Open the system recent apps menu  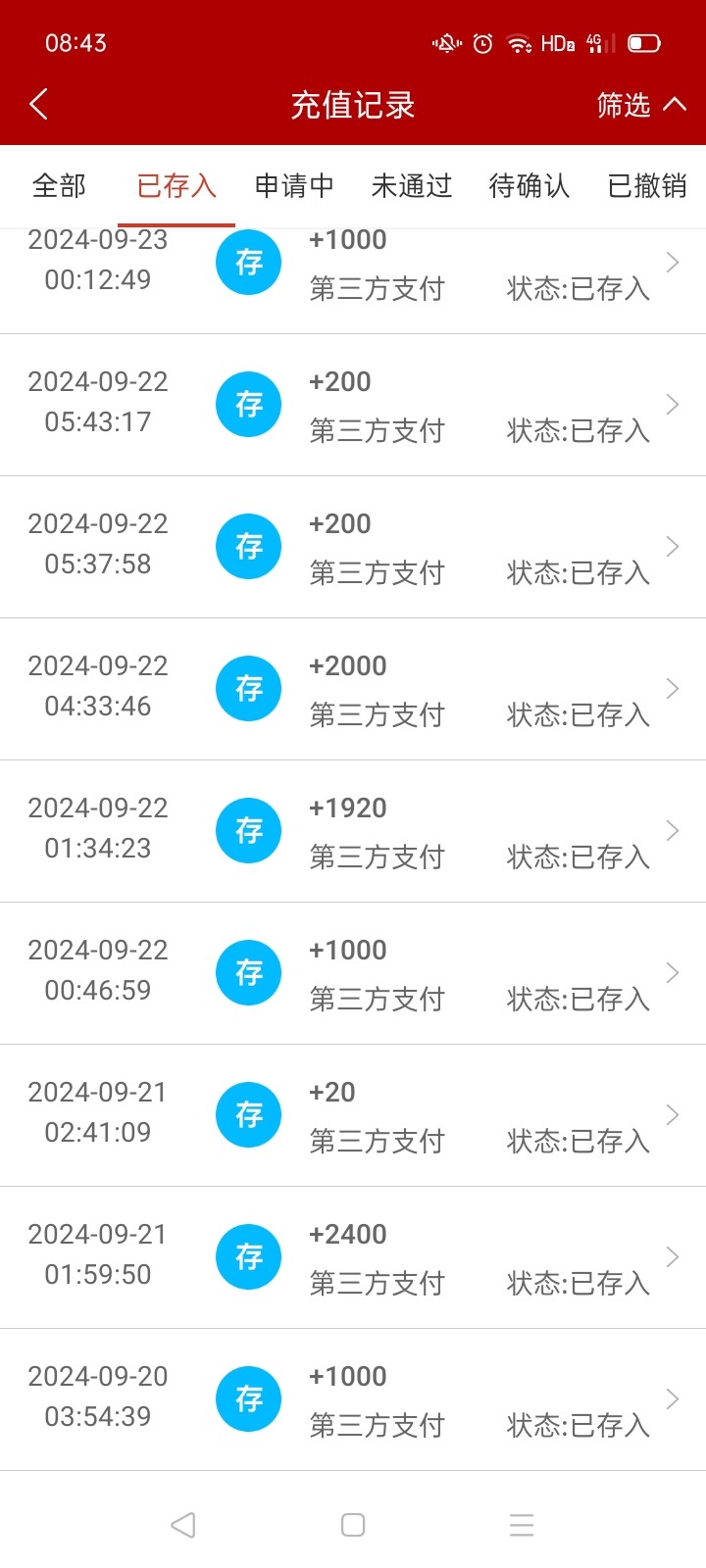(522, 1525)
